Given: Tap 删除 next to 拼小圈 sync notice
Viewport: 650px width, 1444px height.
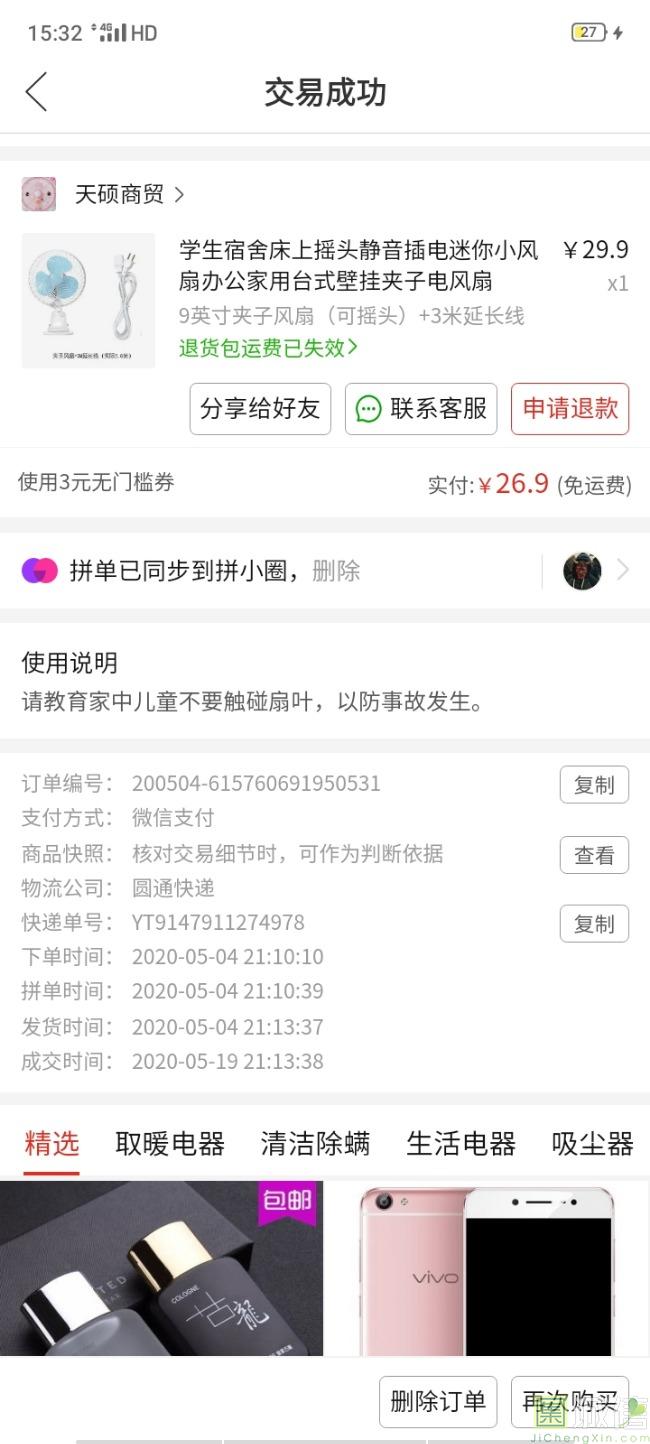Looking at the screenshot, I should coord(336,571).
